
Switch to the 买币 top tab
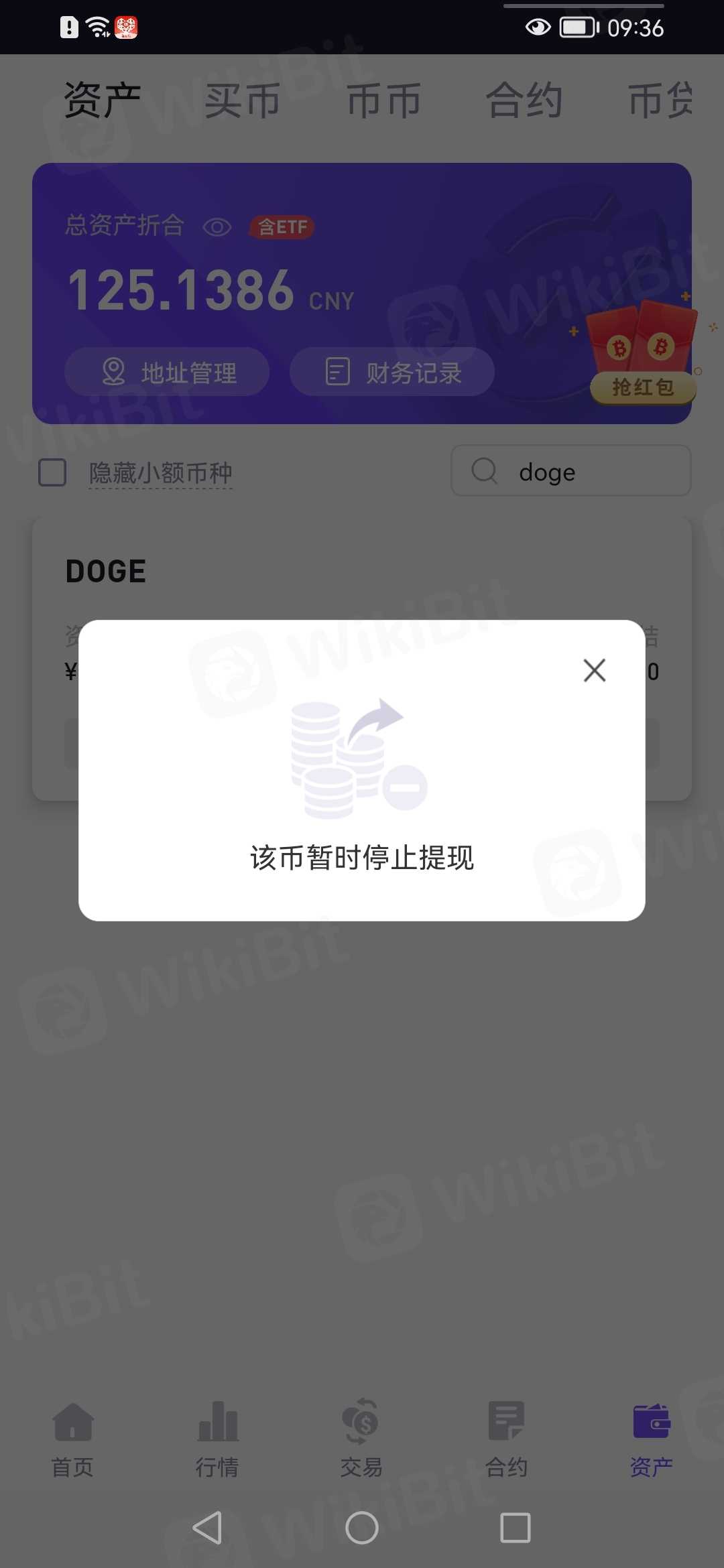coord(242,101)
